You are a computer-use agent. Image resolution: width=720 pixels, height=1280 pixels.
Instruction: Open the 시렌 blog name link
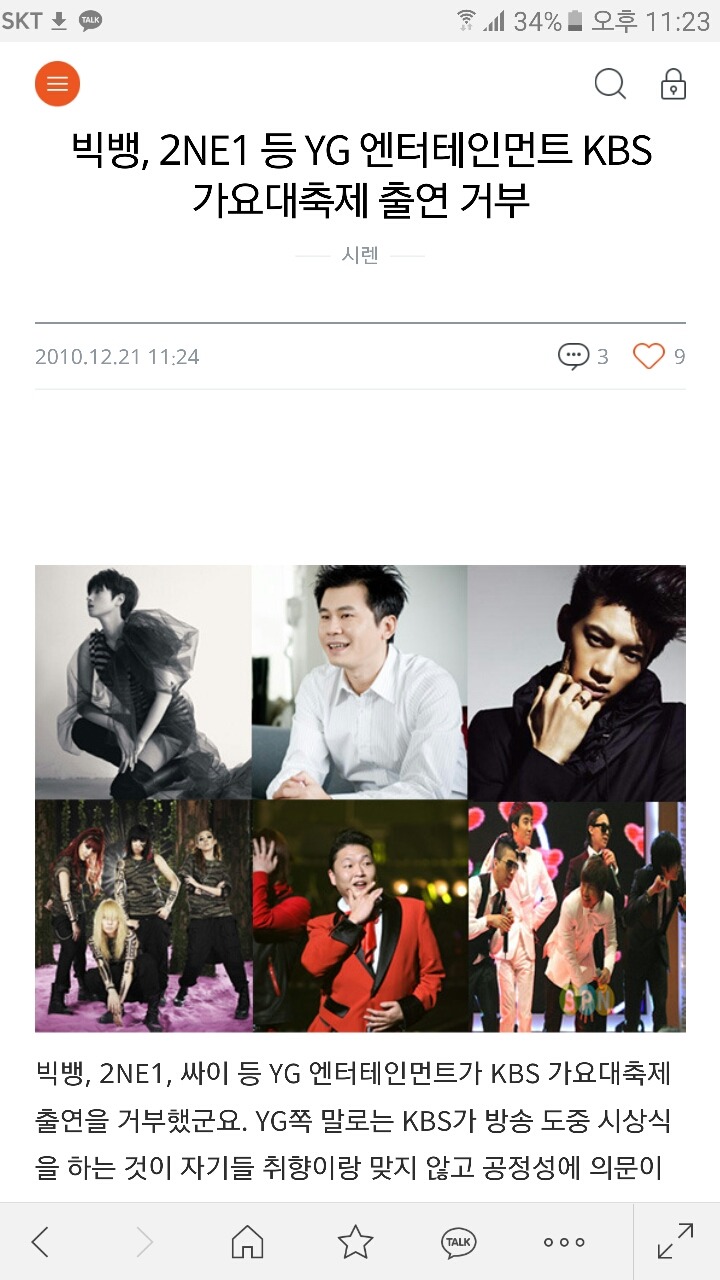pyautogui.click(x=360, y=256)
